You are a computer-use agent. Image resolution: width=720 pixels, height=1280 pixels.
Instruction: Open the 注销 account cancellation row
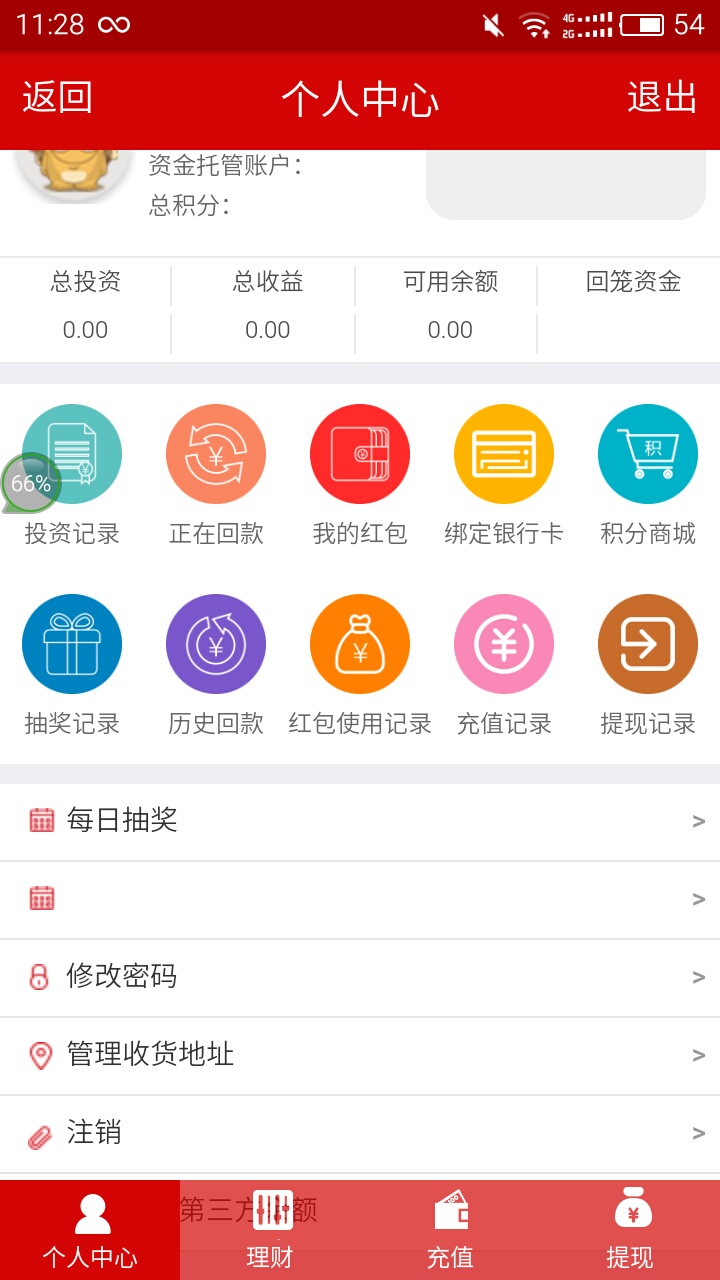360,1133
